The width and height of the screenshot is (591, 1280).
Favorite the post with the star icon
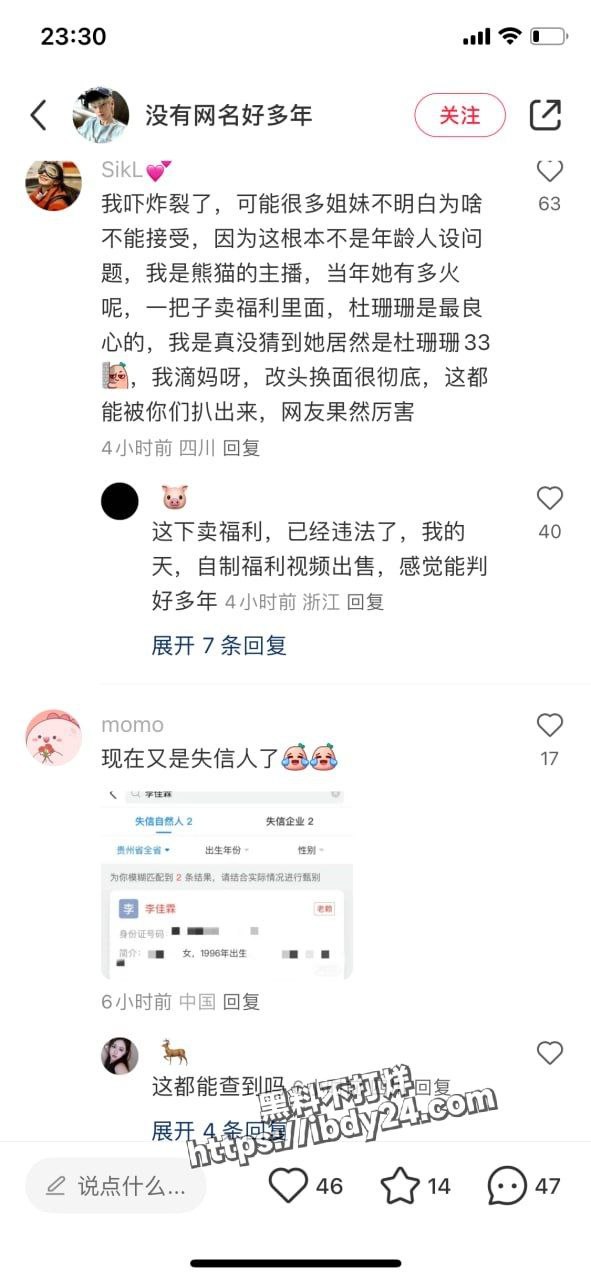[400, 1186]
